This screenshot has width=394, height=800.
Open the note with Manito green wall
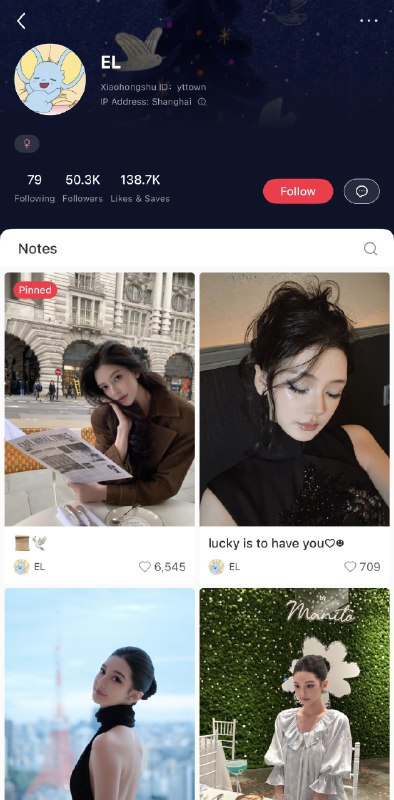(294, 694)
